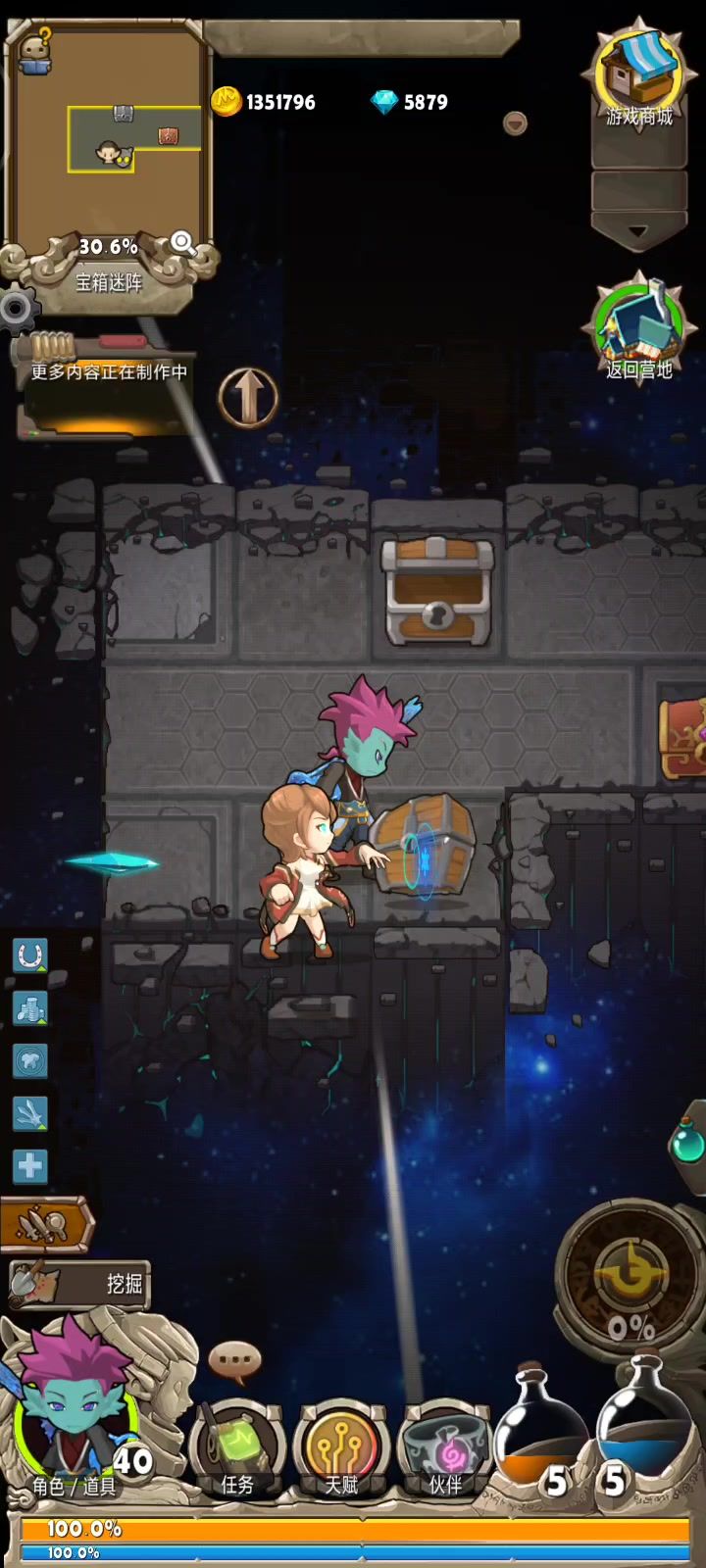Tap the 挖掘 dig button
This screenshot has width=706, height=1568.
click(x=80, y=1284)
